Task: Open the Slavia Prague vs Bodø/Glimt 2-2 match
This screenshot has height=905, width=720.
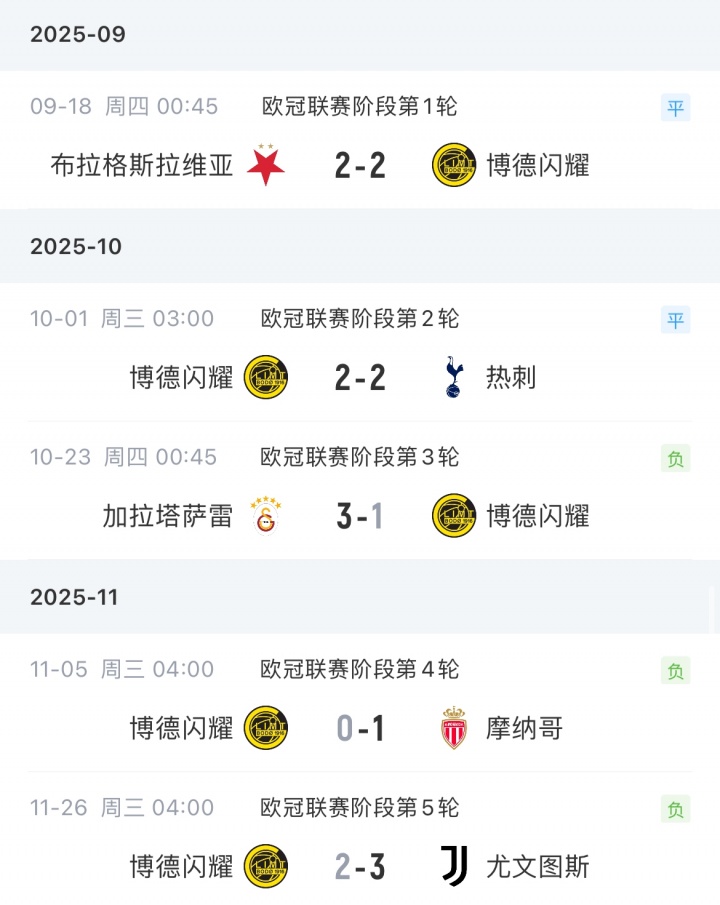Action: [x=360, y=165]
